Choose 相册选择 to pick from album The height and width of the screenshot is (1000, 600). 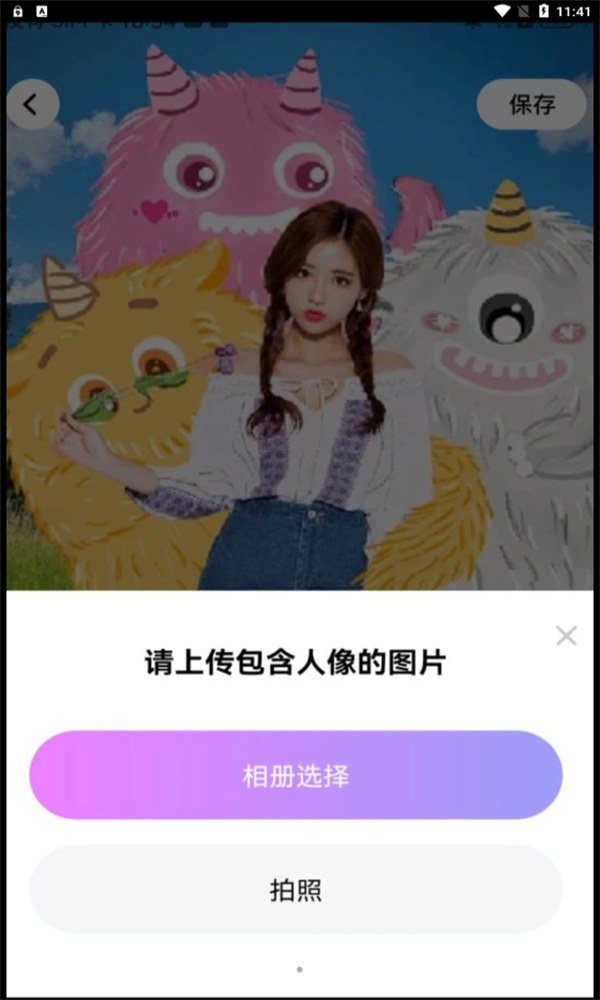pyautogui.click(x=296, y=775)
